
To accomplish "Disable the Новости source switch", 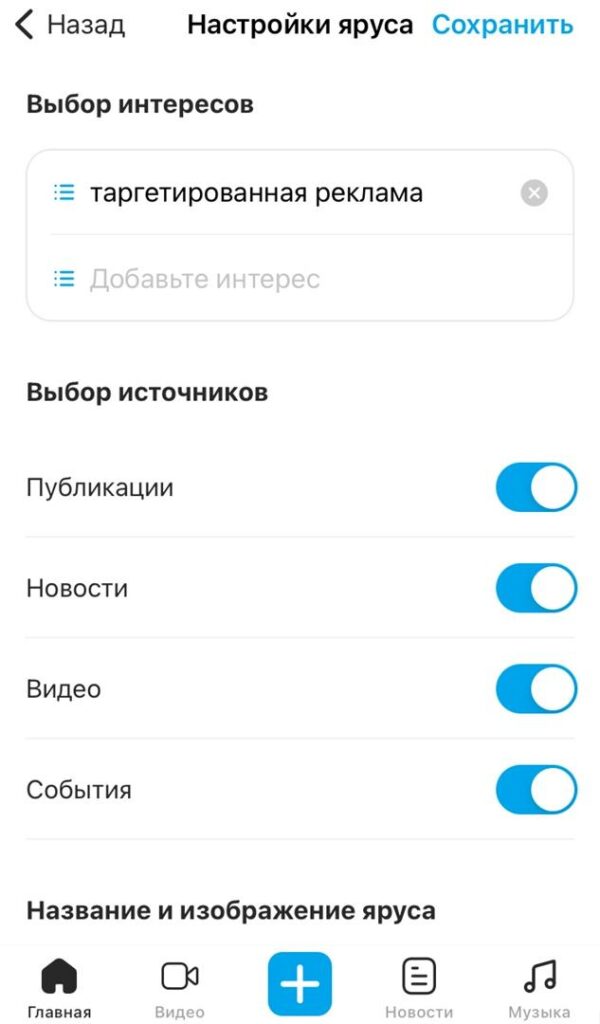I will pos(536,588).
